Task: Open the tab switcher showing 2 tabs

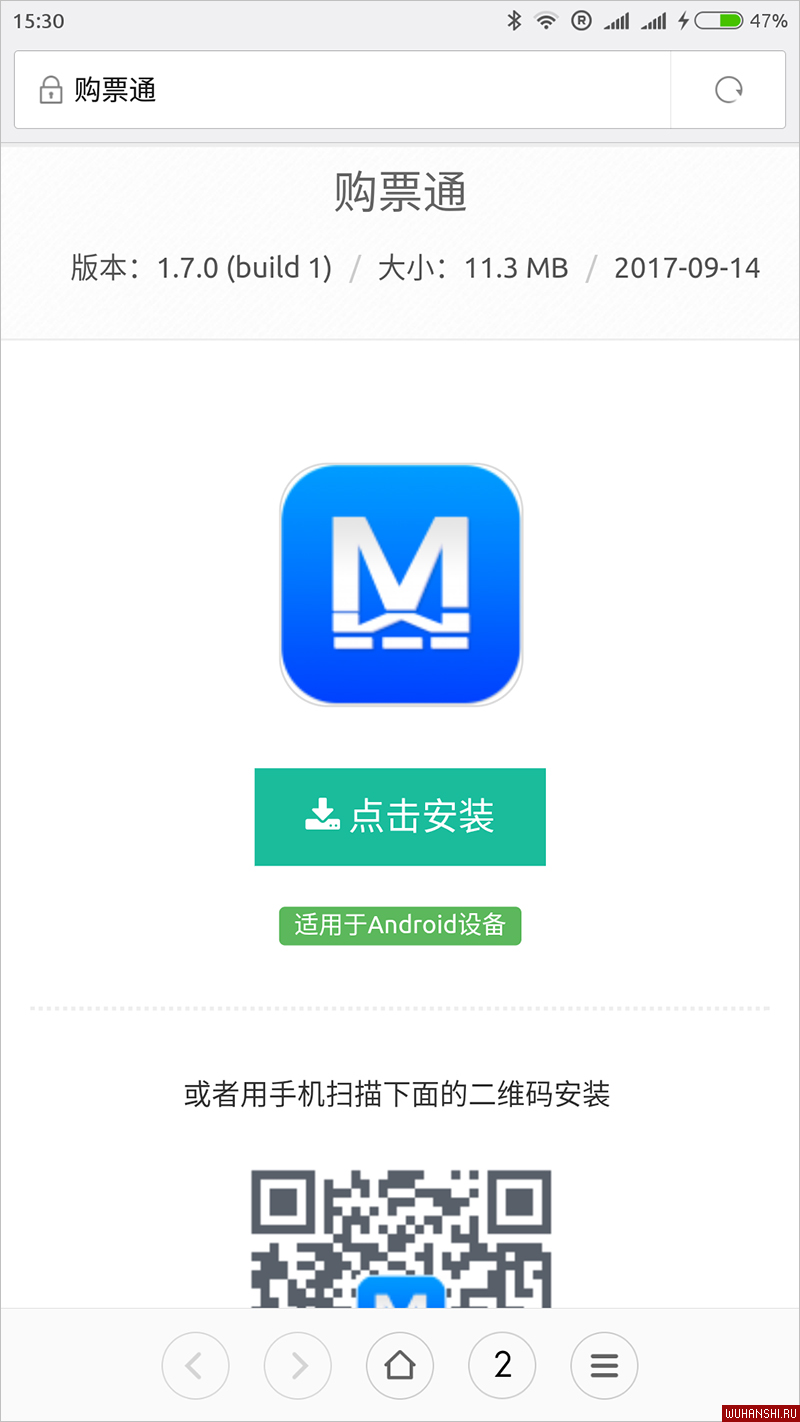Action: pyautogui.click(x=502, y=1365)
